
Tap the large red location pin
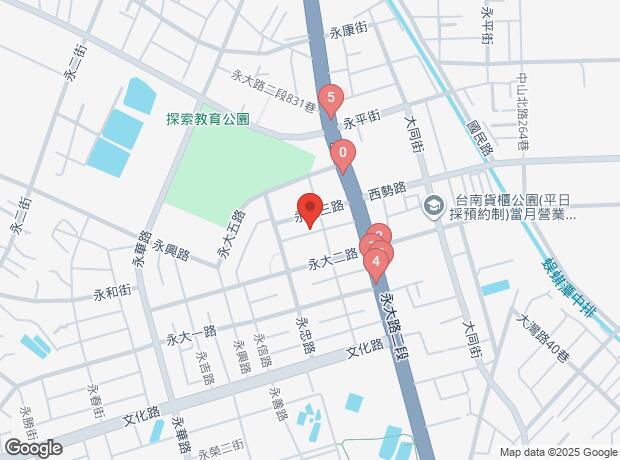[x=310, y=209]
